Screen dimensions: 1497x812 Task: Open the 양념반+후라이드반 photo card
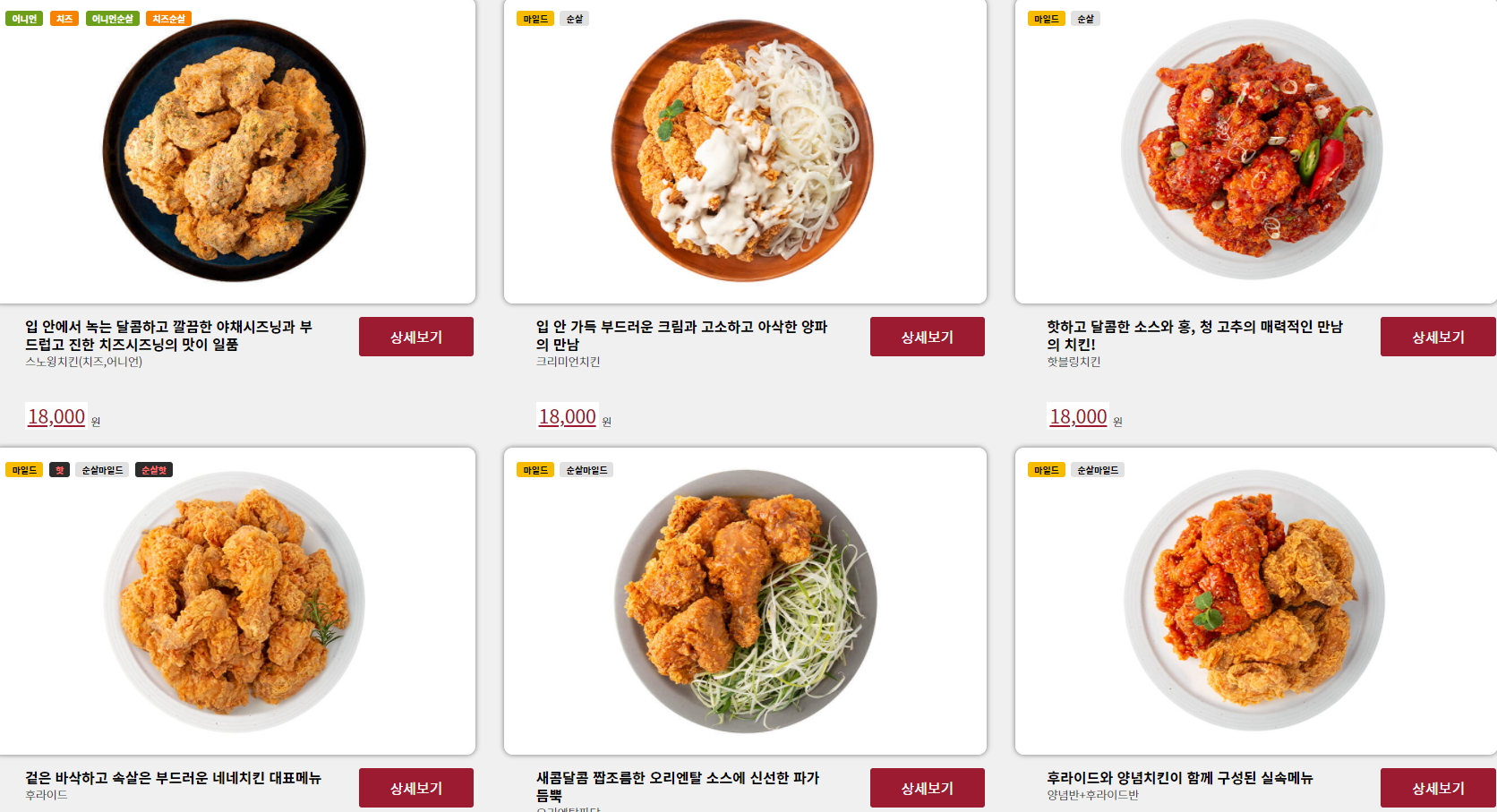1253,602
